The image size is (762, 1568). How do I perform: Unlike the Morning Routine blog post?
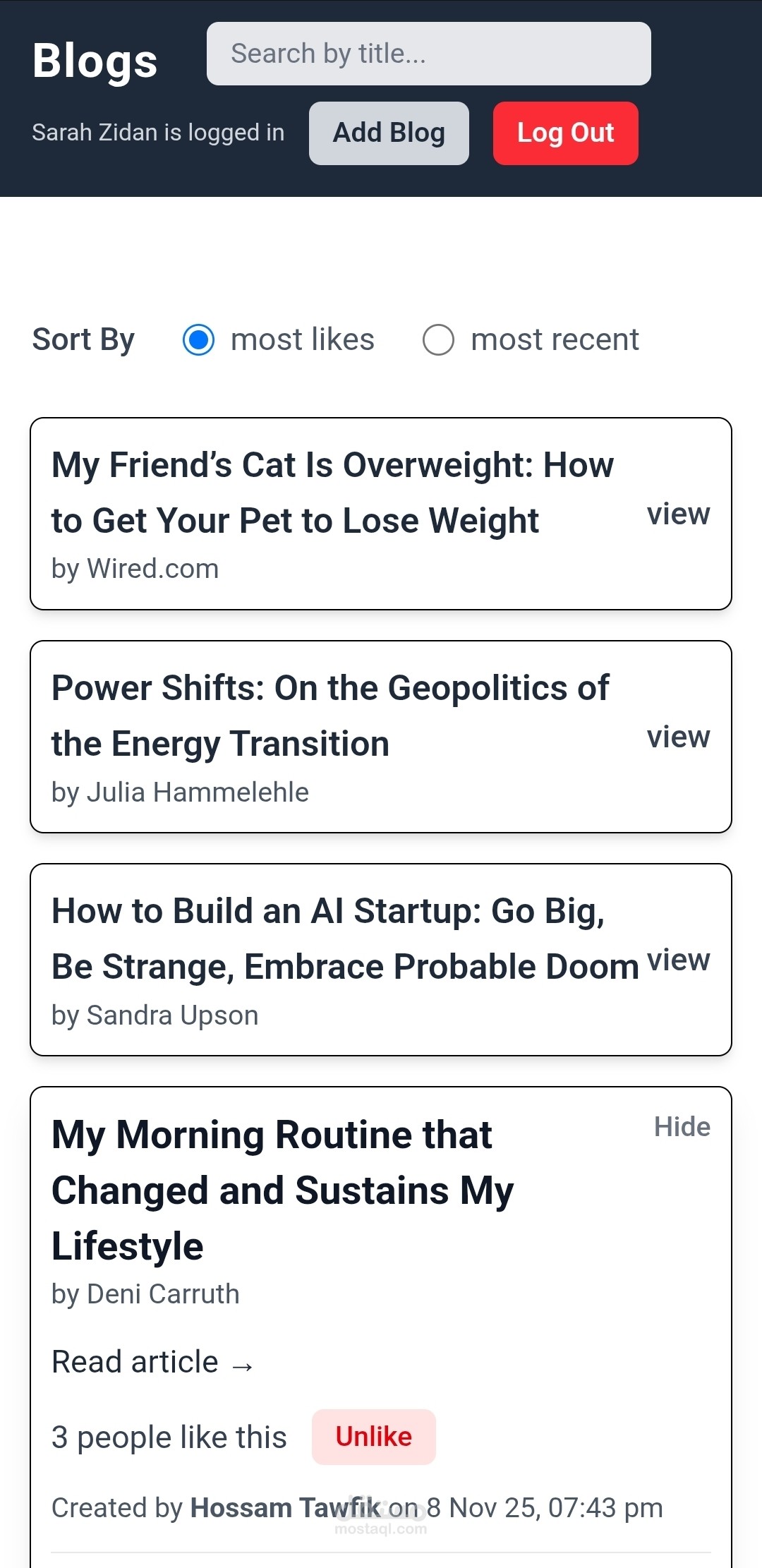click(x=373, y=1437)
